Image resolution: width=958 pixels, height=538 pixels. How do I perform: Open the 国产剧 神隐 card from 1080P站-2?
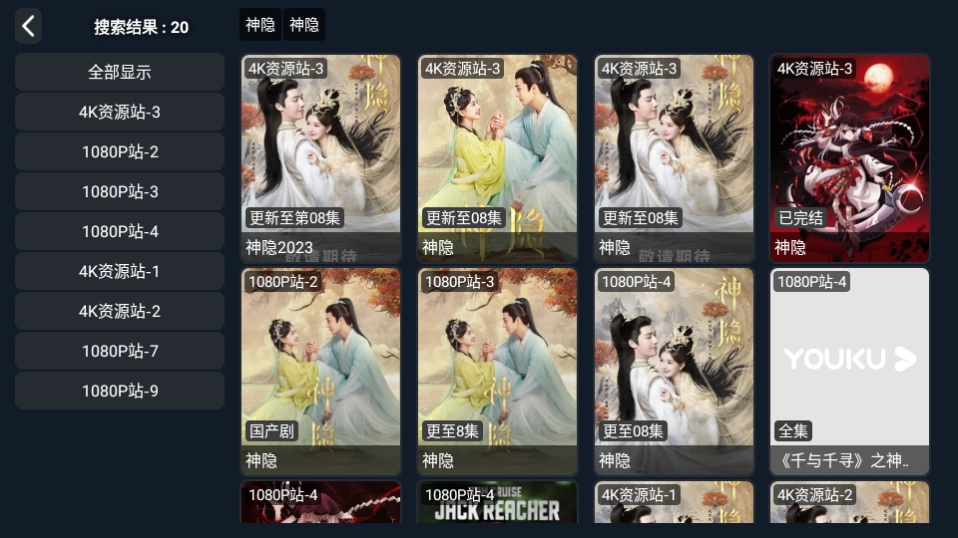click(321, 371)
